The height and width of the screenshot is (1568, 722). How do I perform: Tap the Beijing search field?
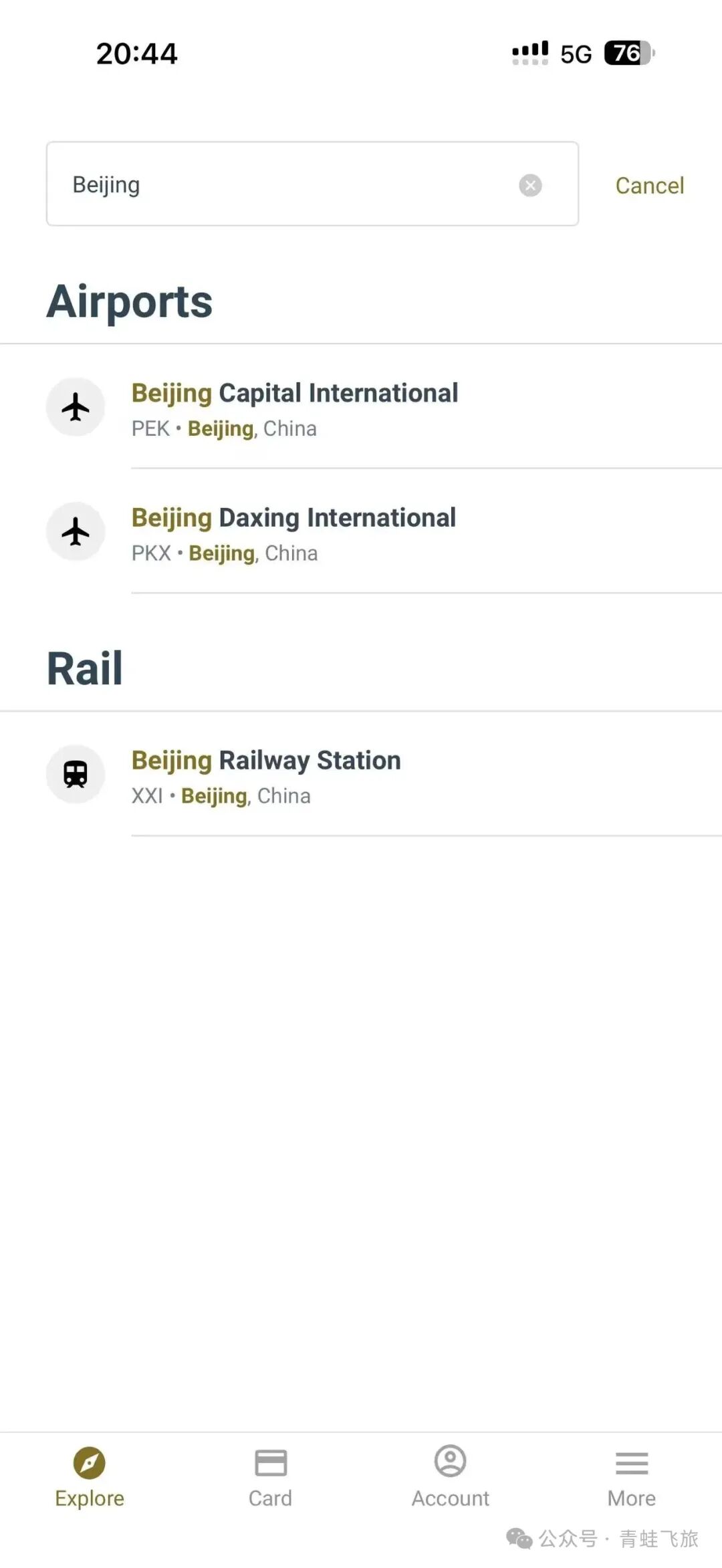click(312, 184)
